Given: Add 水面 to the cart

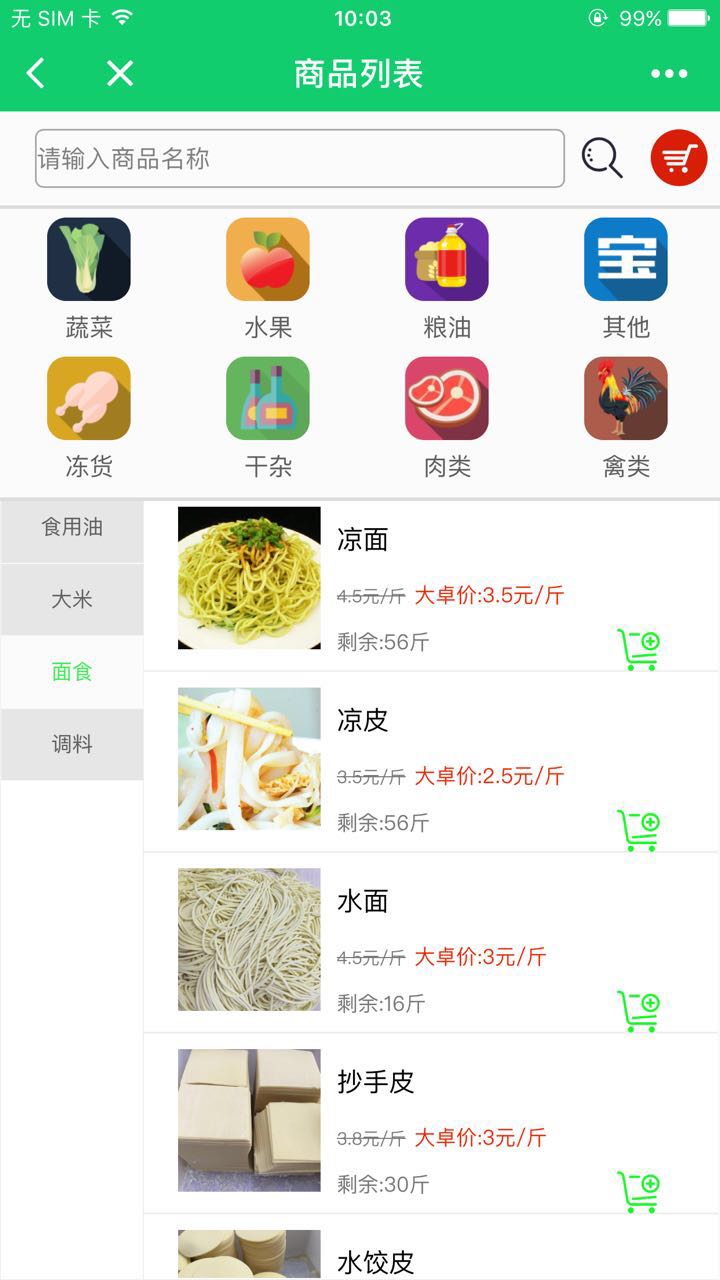Looking at the screenshot, I should [638, 1010].
